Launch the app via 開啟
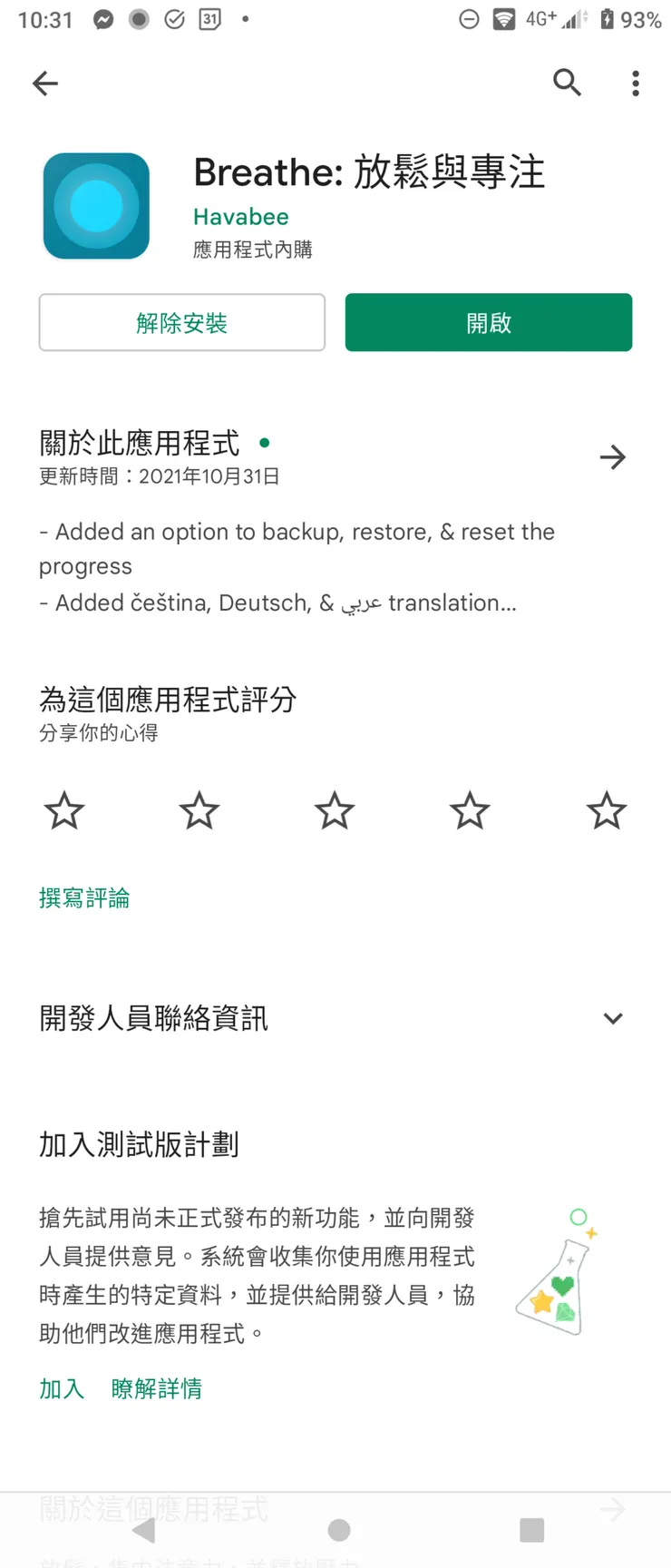This screenshot has width=671, height=1568. click(488, 322)
